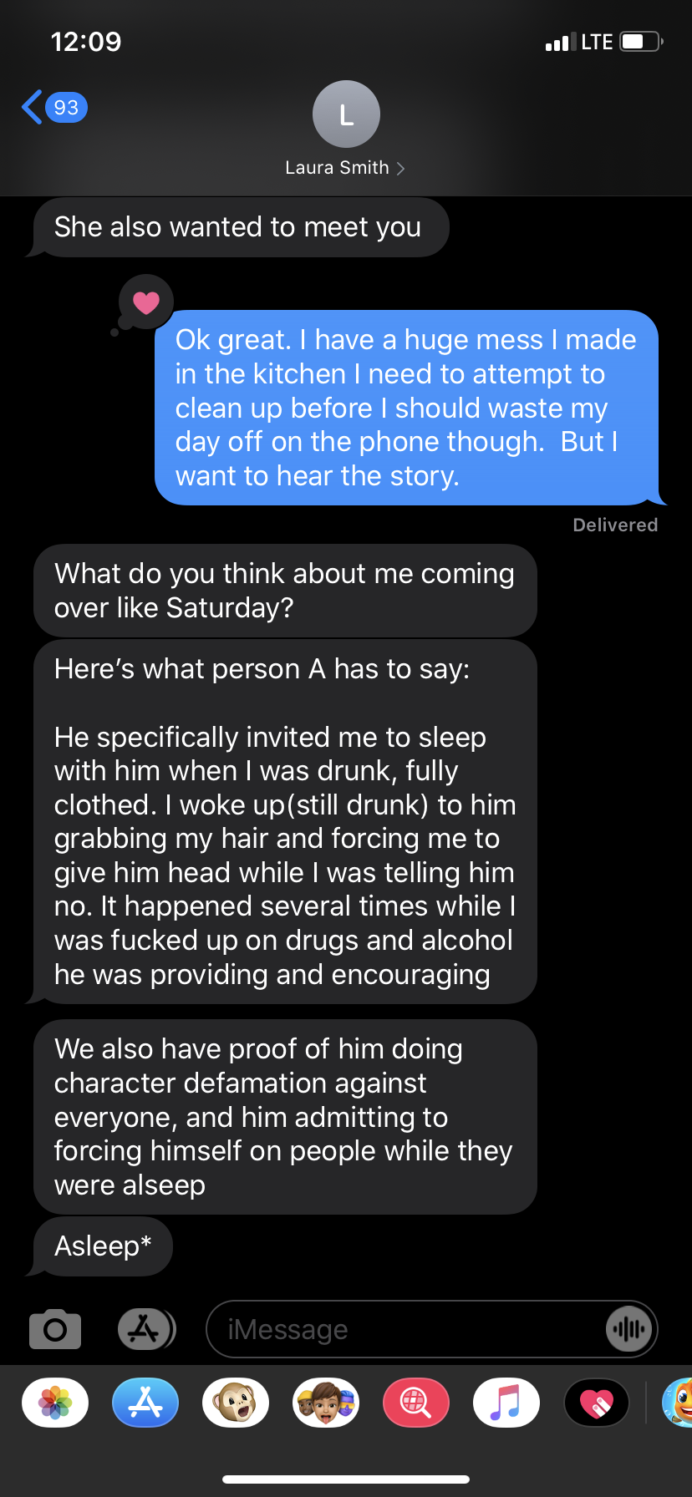The height and width of the screenshot is (1497, 692).
Task: Open the camera to take a photo
Action: coord(55,1329)
